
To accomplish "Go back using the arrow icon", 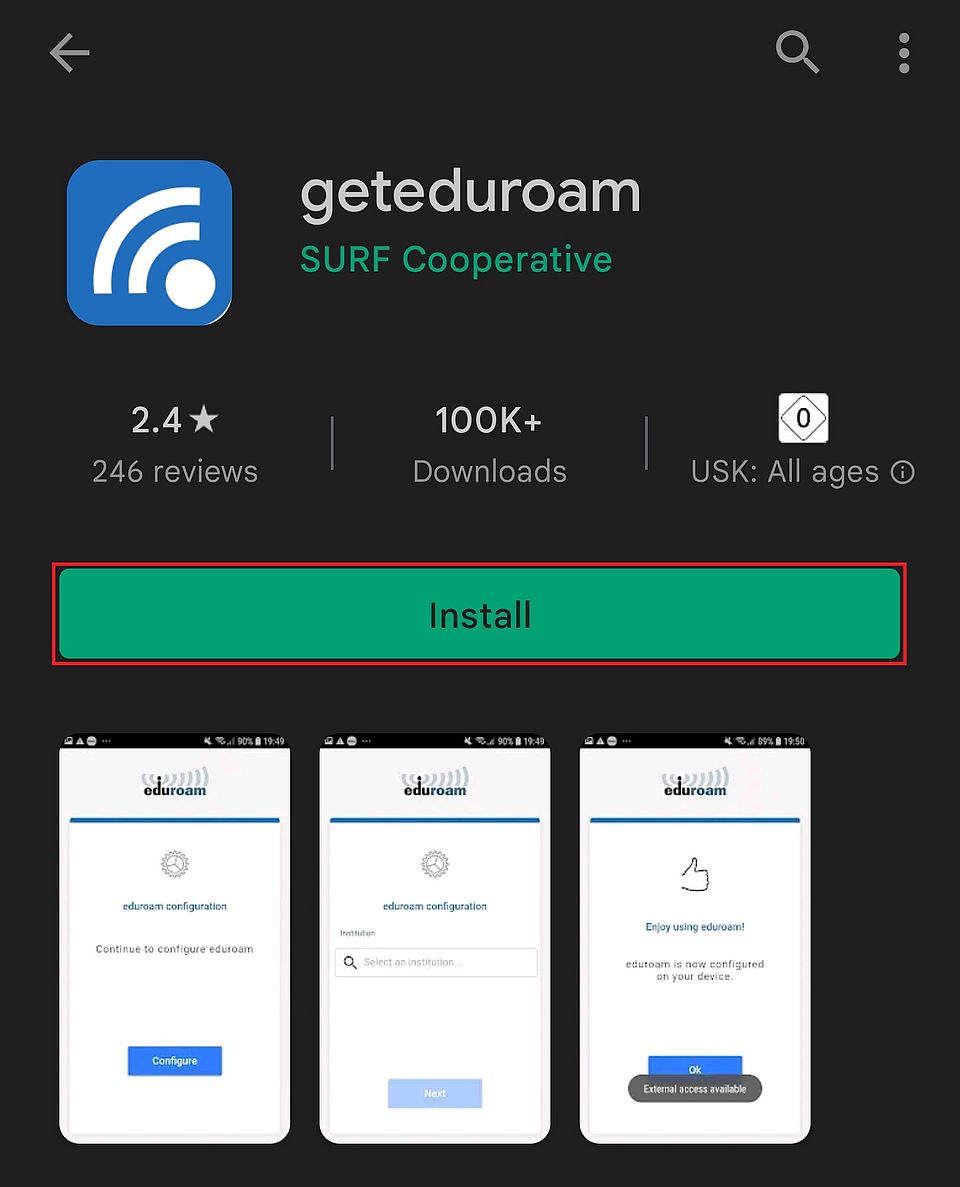I will tap(70, 53).
